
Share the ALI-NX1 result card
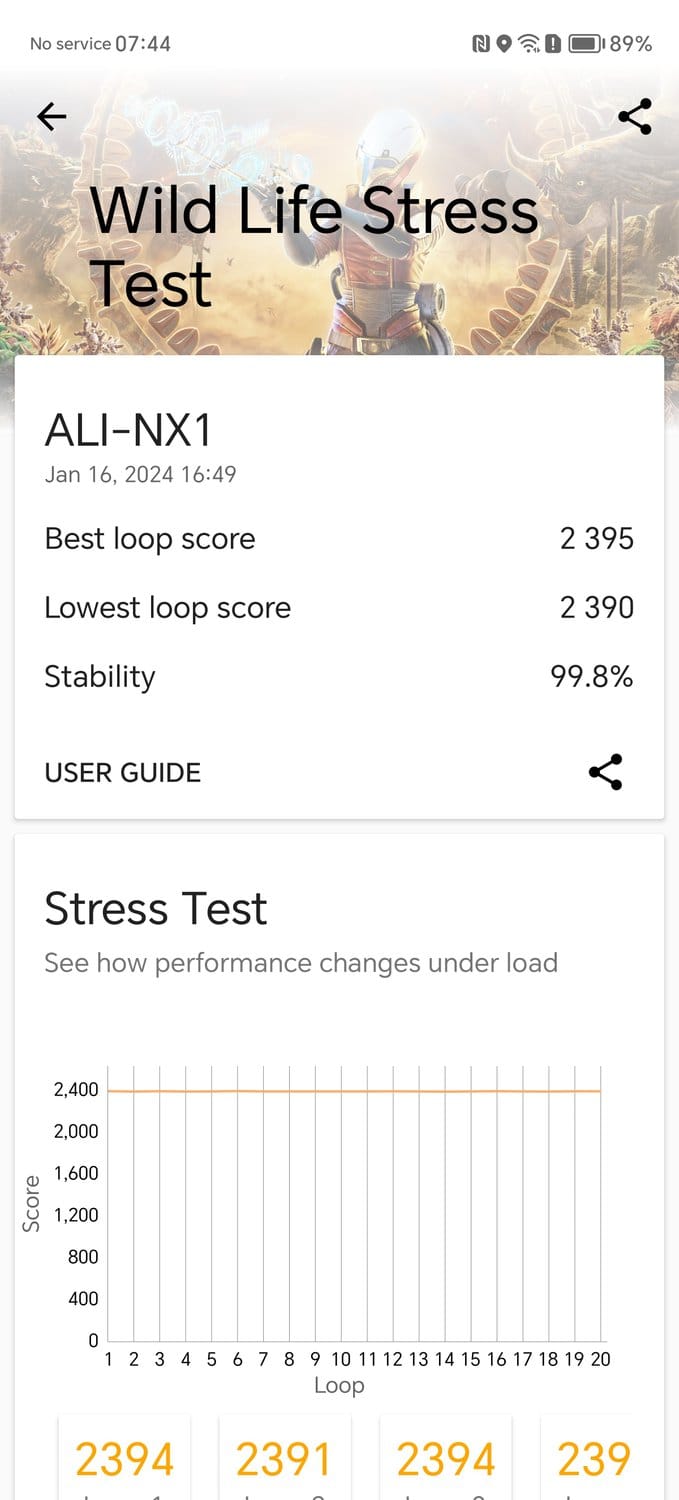pos(605,772)
